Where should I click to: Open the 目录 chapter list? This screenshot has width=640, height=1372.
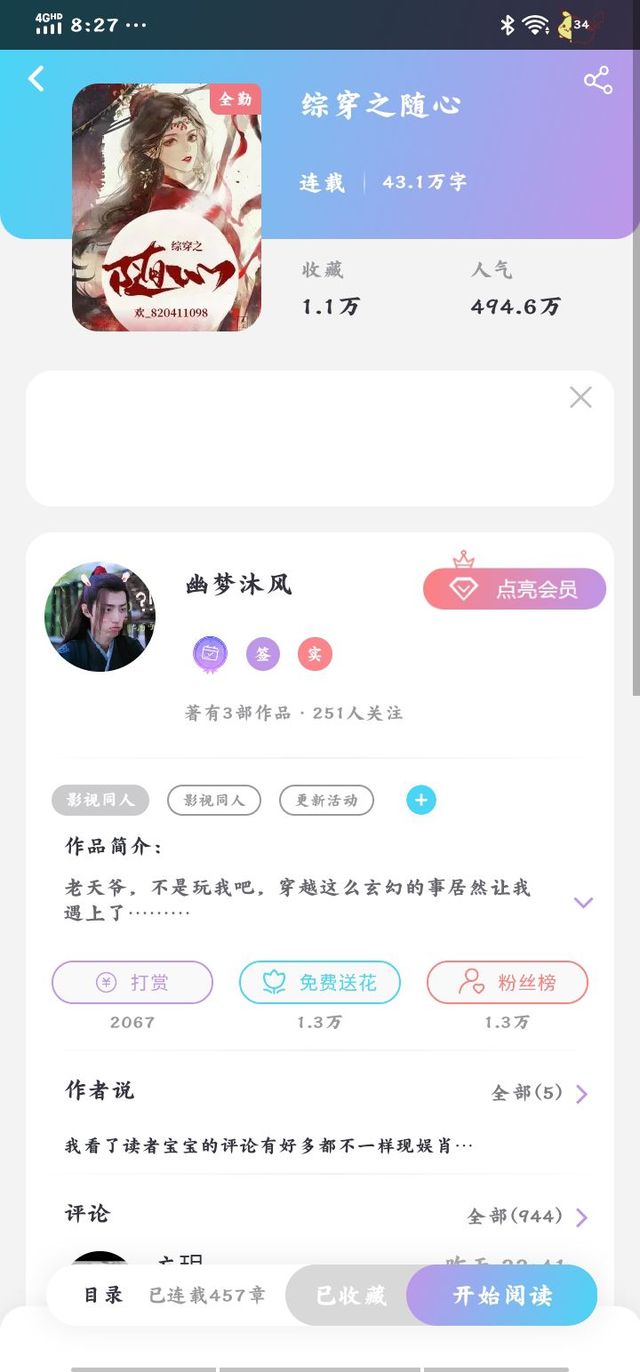[104, 1295]
